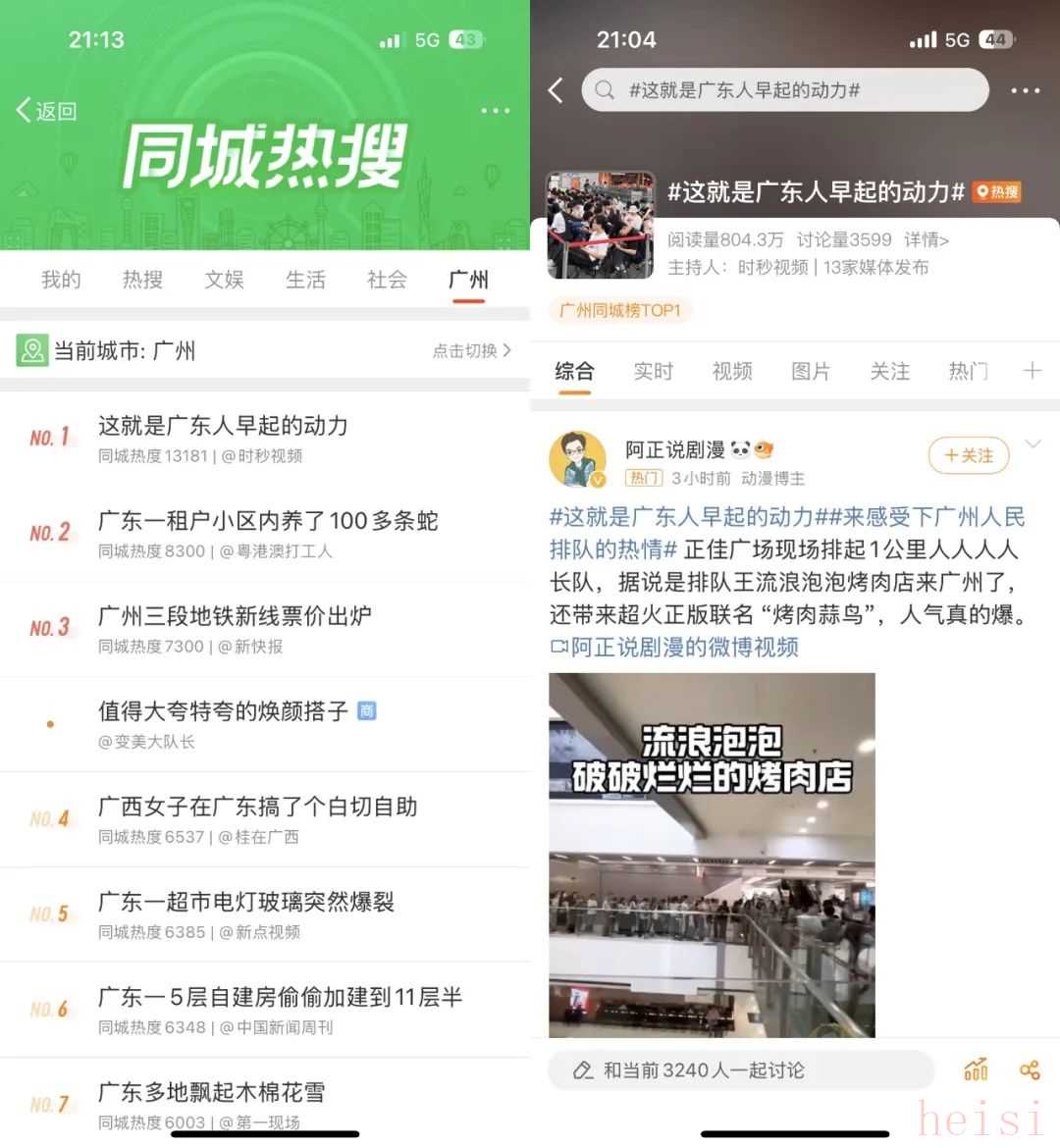This screenshot has width=1060, height=1148.
Task: View the 广西女子在广东搞了个白切自助 topic
Action: click(258, 807)
